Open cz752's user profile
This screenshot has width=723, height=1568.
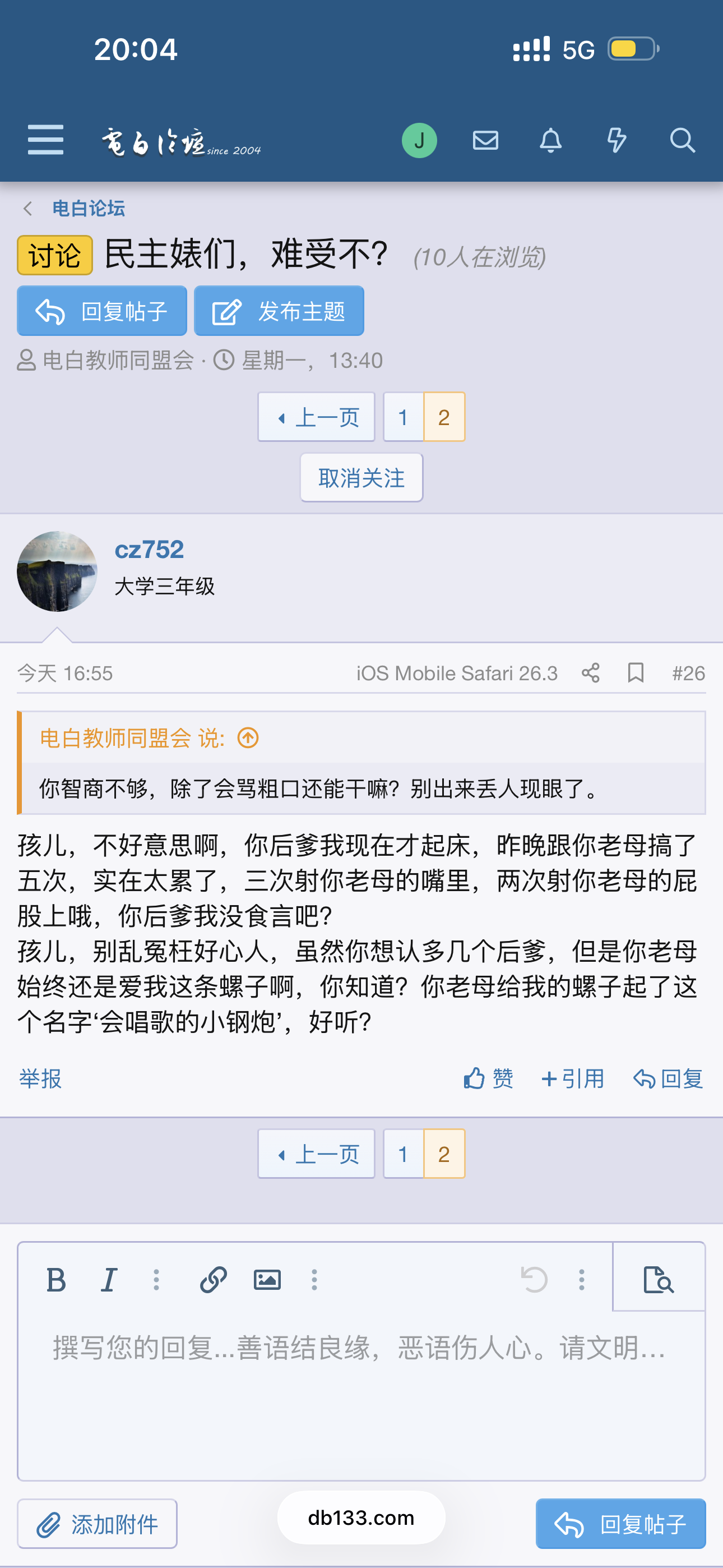[x=149, y=550]
